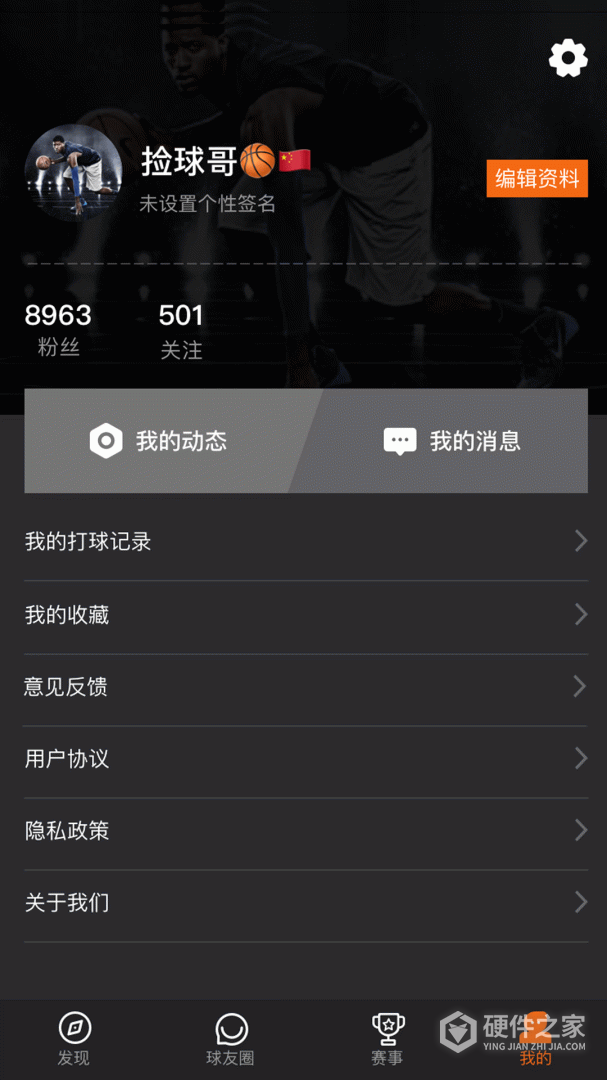
Task: Switch to the 赛事 events tab
Action: point(387,1038)
